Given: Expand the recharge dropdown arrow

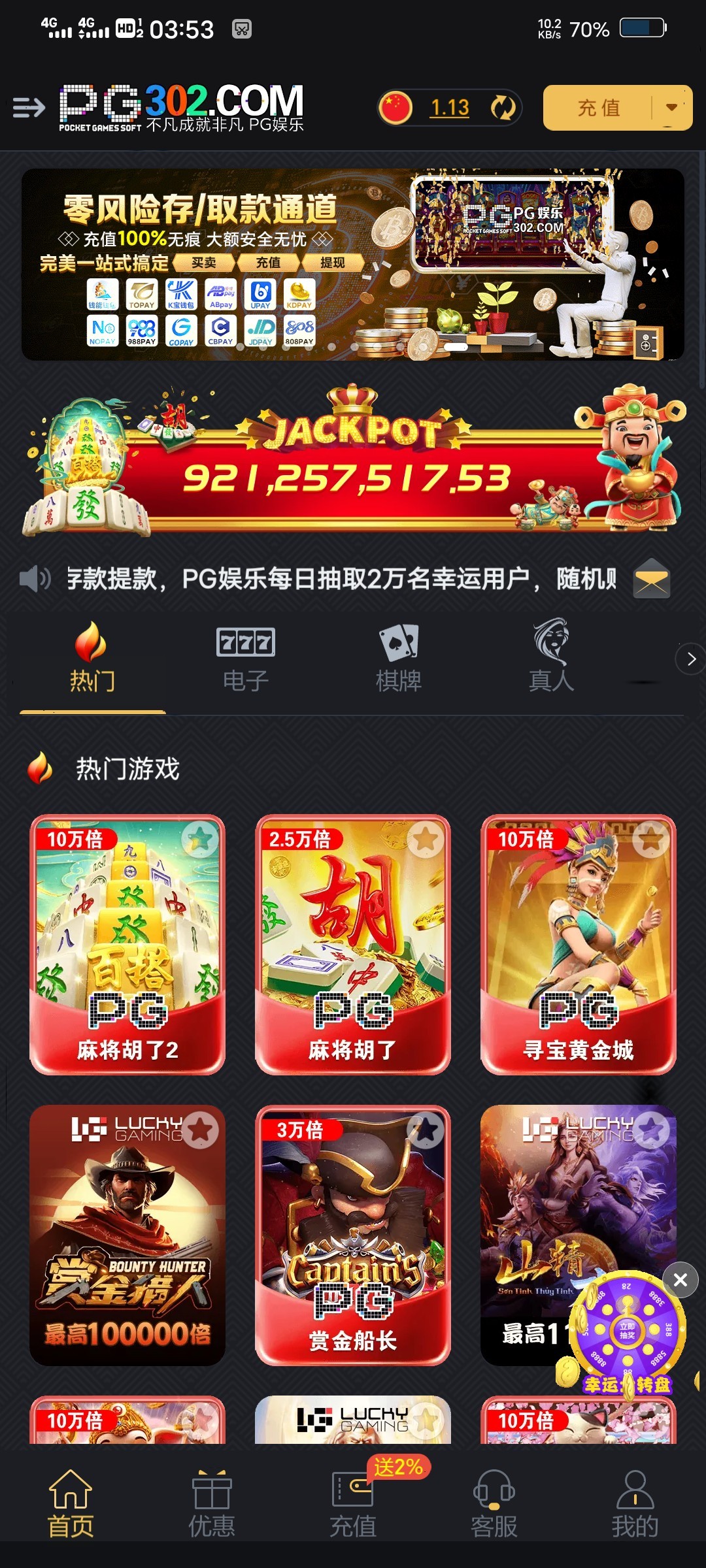Looking at the screenshot, I should tap(671, 108).
